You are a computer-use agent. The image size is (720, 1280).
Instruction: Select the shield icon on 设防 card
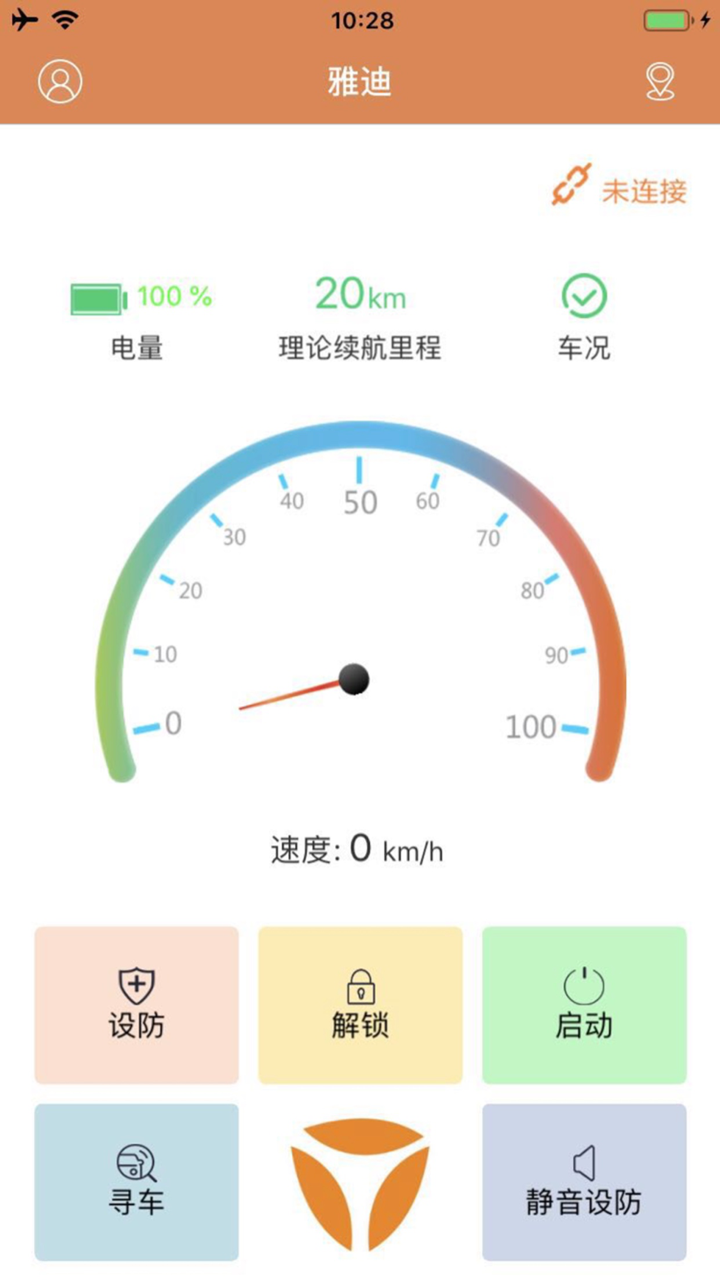point(136,985)
